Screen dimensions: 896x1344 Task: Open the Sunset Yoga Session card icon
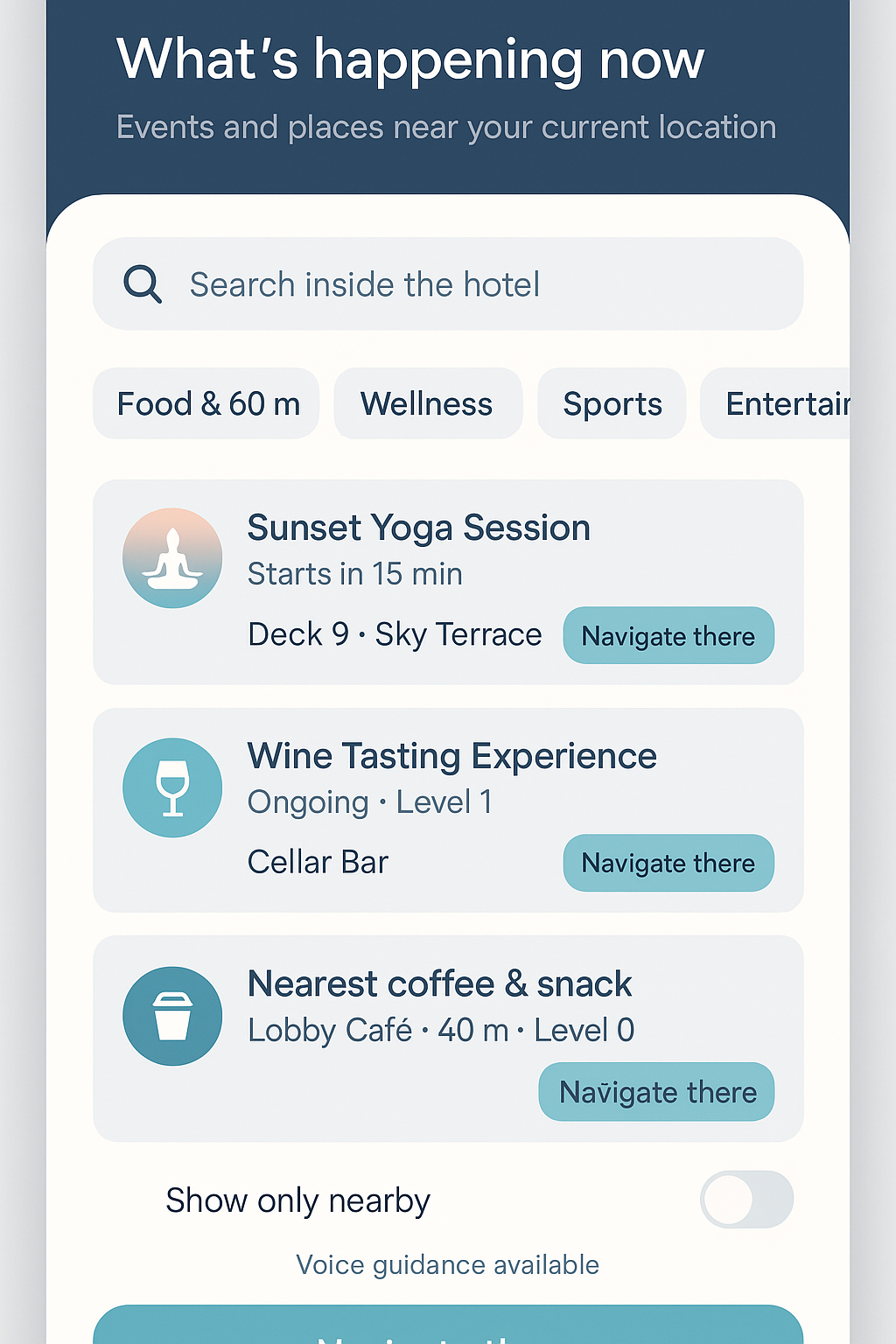[x=172, y=557]
